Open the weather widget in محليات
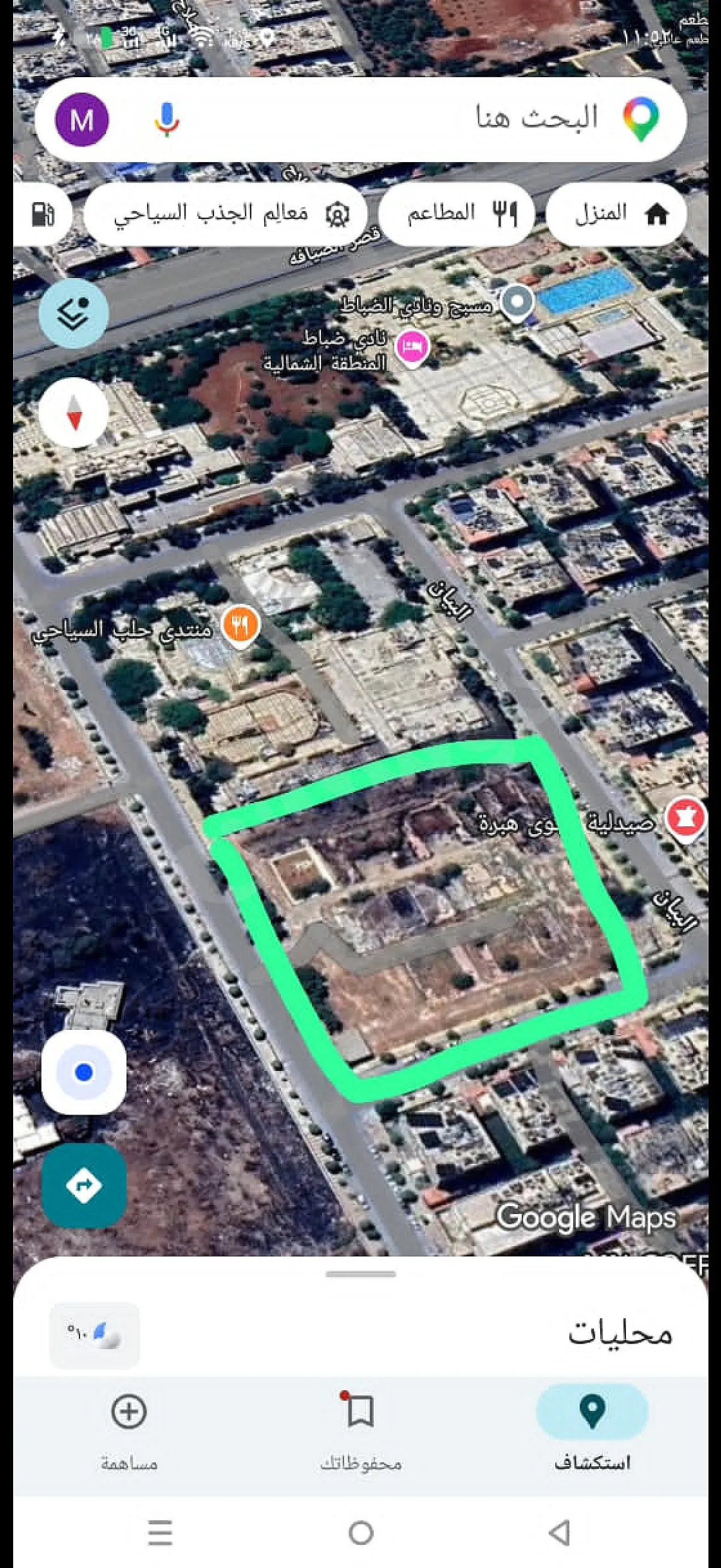This screenshot has height=1568, width=721. point(94,1335)
